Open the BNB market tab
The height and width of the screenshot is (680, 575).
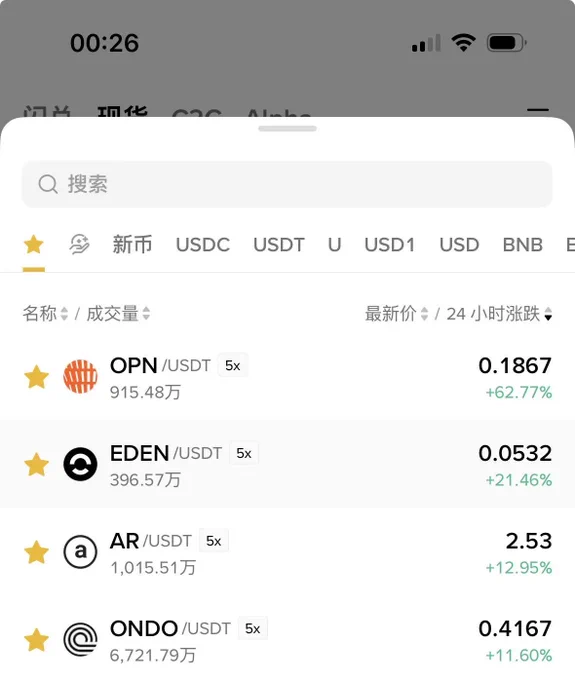(x=523, y=245)
